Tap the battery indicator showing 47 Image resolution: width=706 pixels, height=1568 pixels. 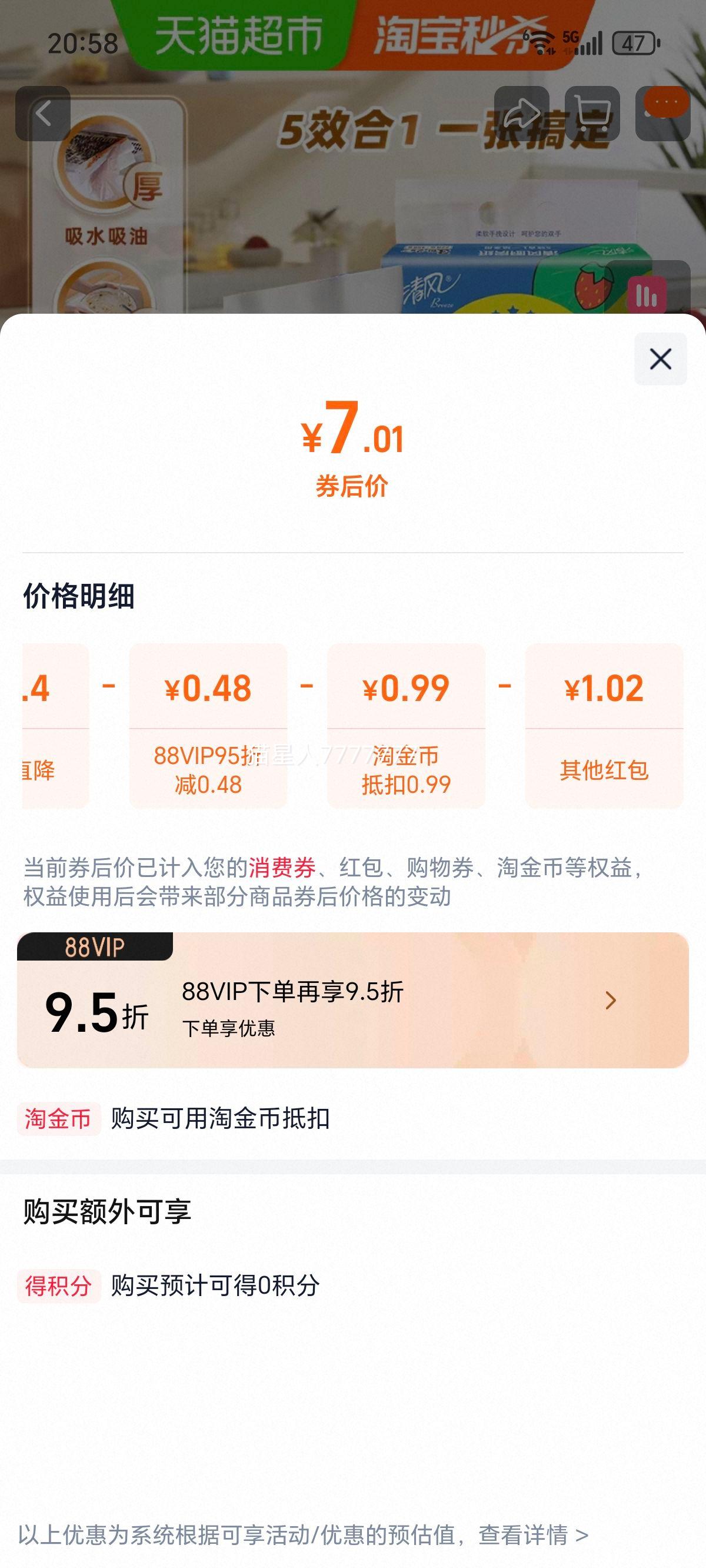[633, 42]
